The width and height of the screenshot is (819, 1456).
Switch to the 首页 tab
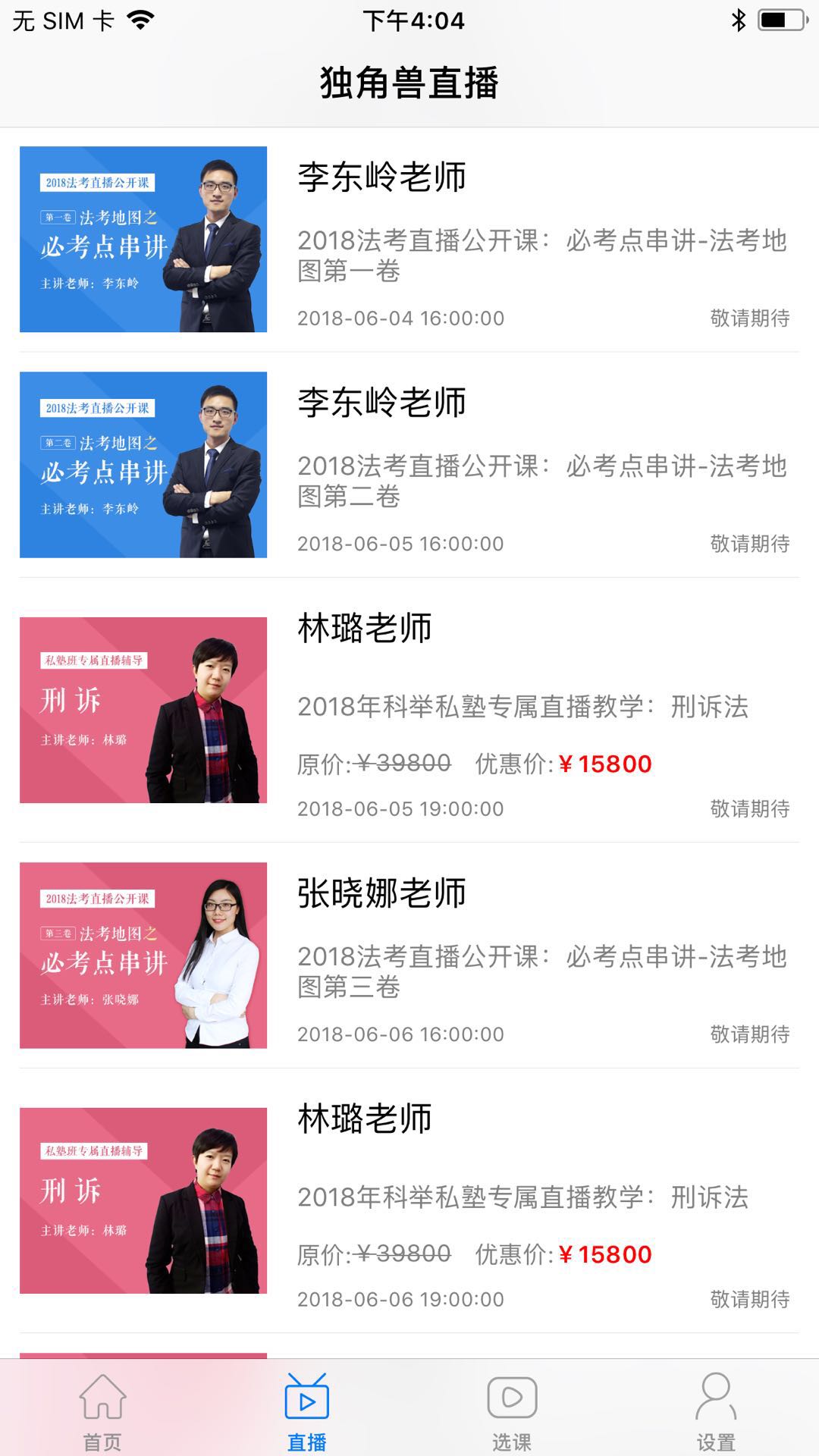[x=102, y=1410]
